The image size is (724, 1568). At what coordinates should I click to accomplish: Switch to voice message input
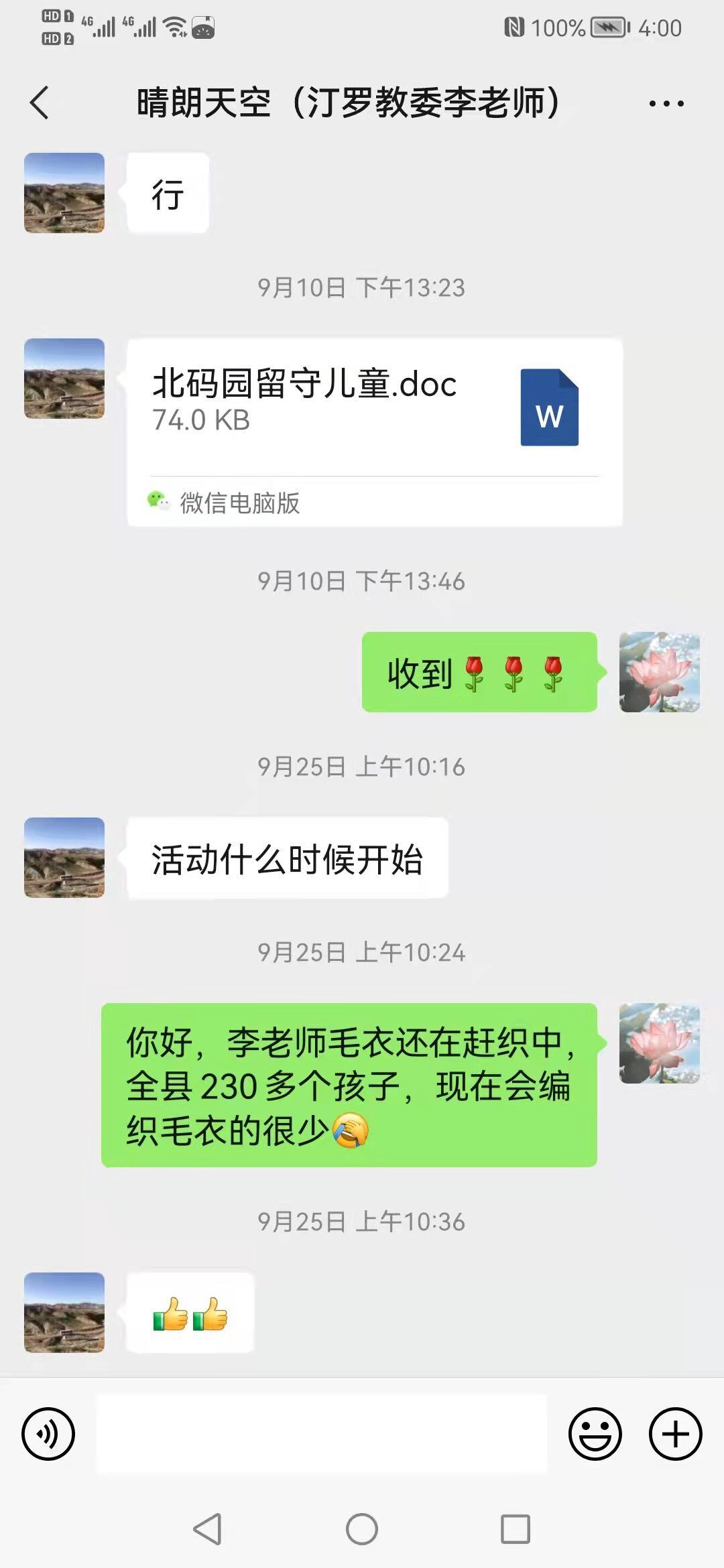point(48,1433)
